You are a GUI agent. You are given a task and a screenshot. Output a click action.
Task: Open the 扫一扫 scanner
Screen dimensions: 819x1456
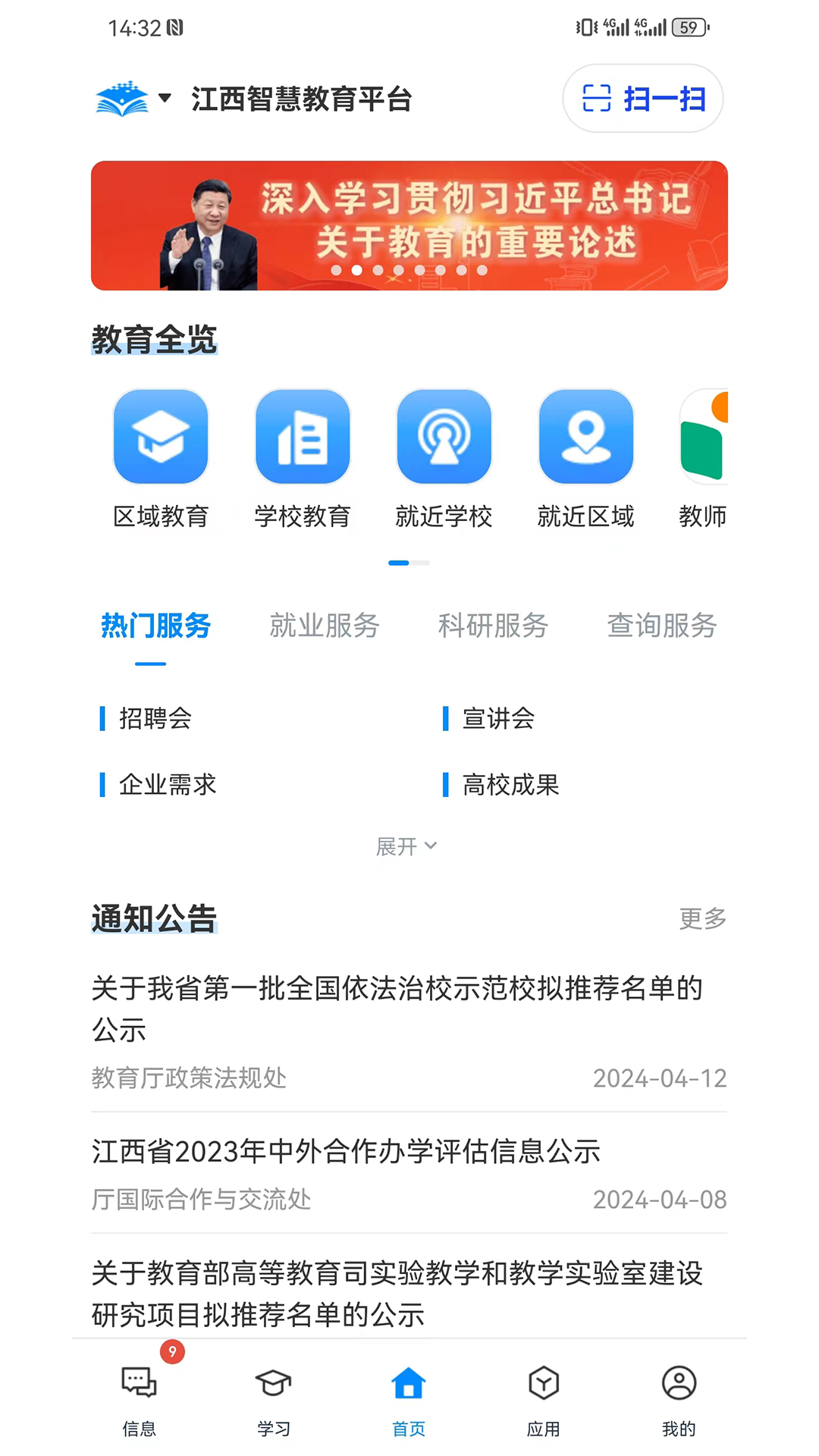click(642, 99)
